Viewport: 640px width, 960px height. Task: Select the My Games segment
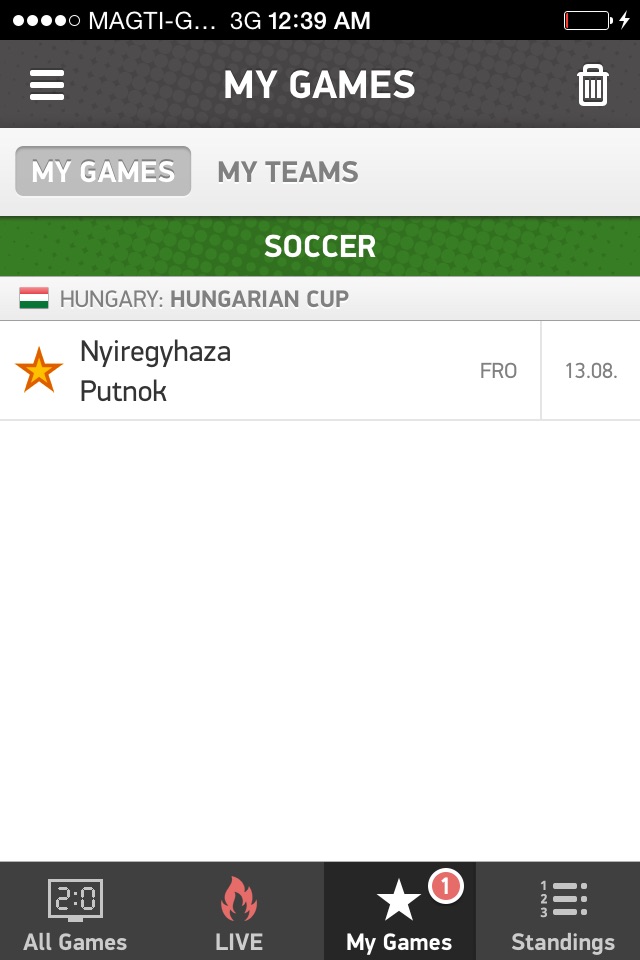103,172
